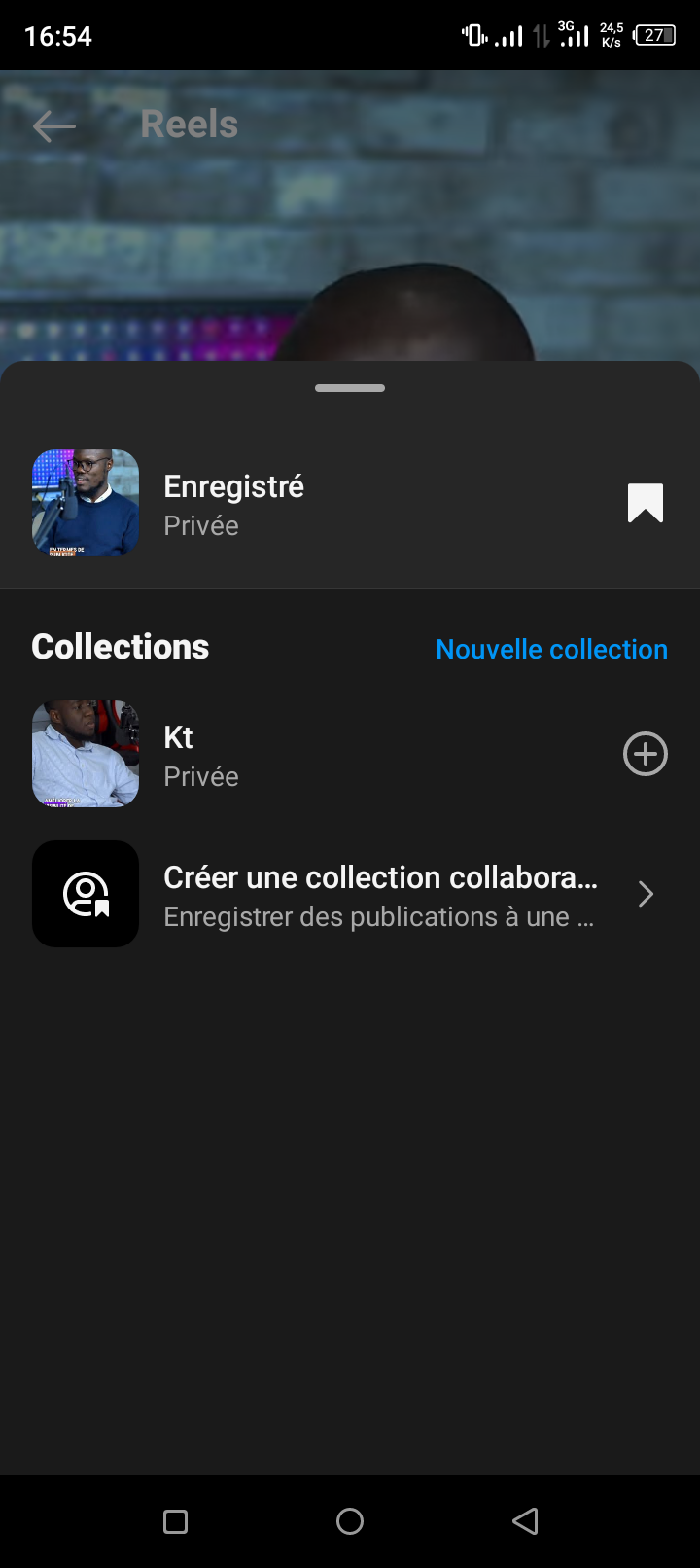Go back from Reels with the arrow
The width and height of the screenshot is (700, 1568).
pos(53,125)
